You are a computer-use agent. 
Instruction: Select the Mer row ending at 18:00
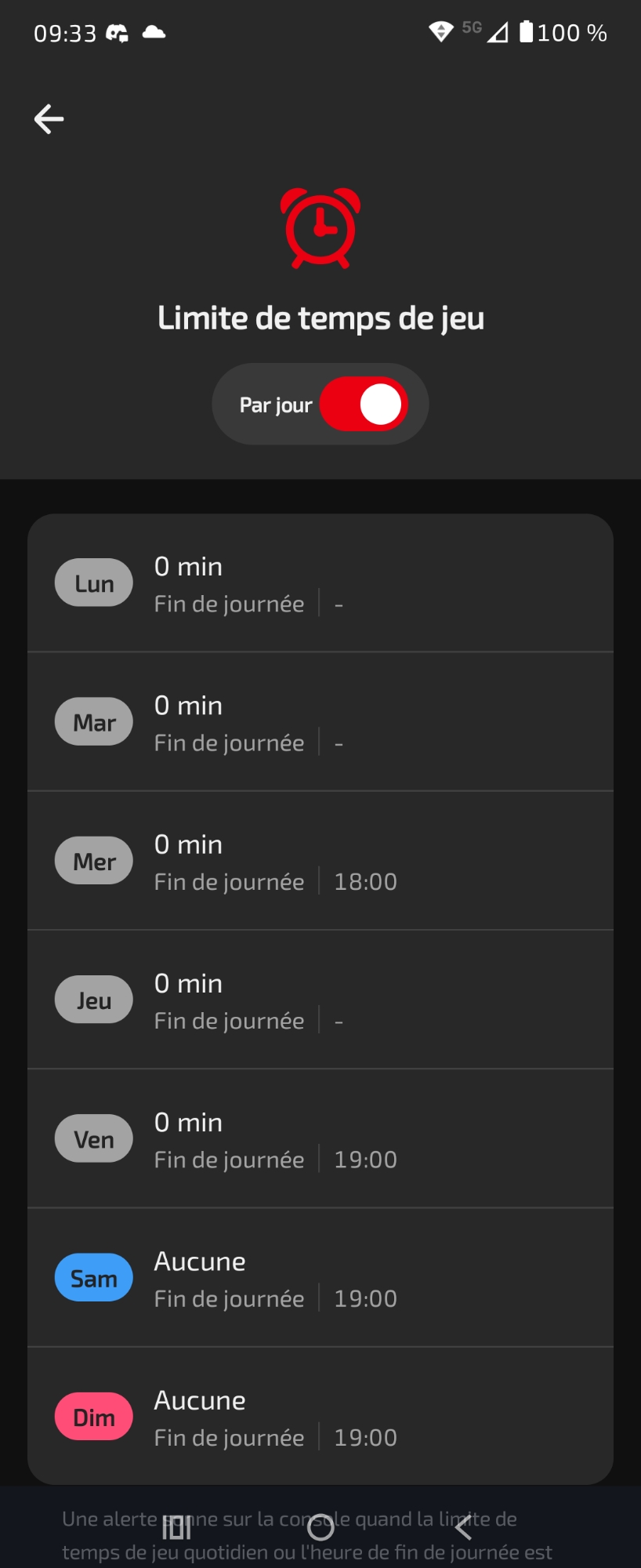[x=320, y=862]
